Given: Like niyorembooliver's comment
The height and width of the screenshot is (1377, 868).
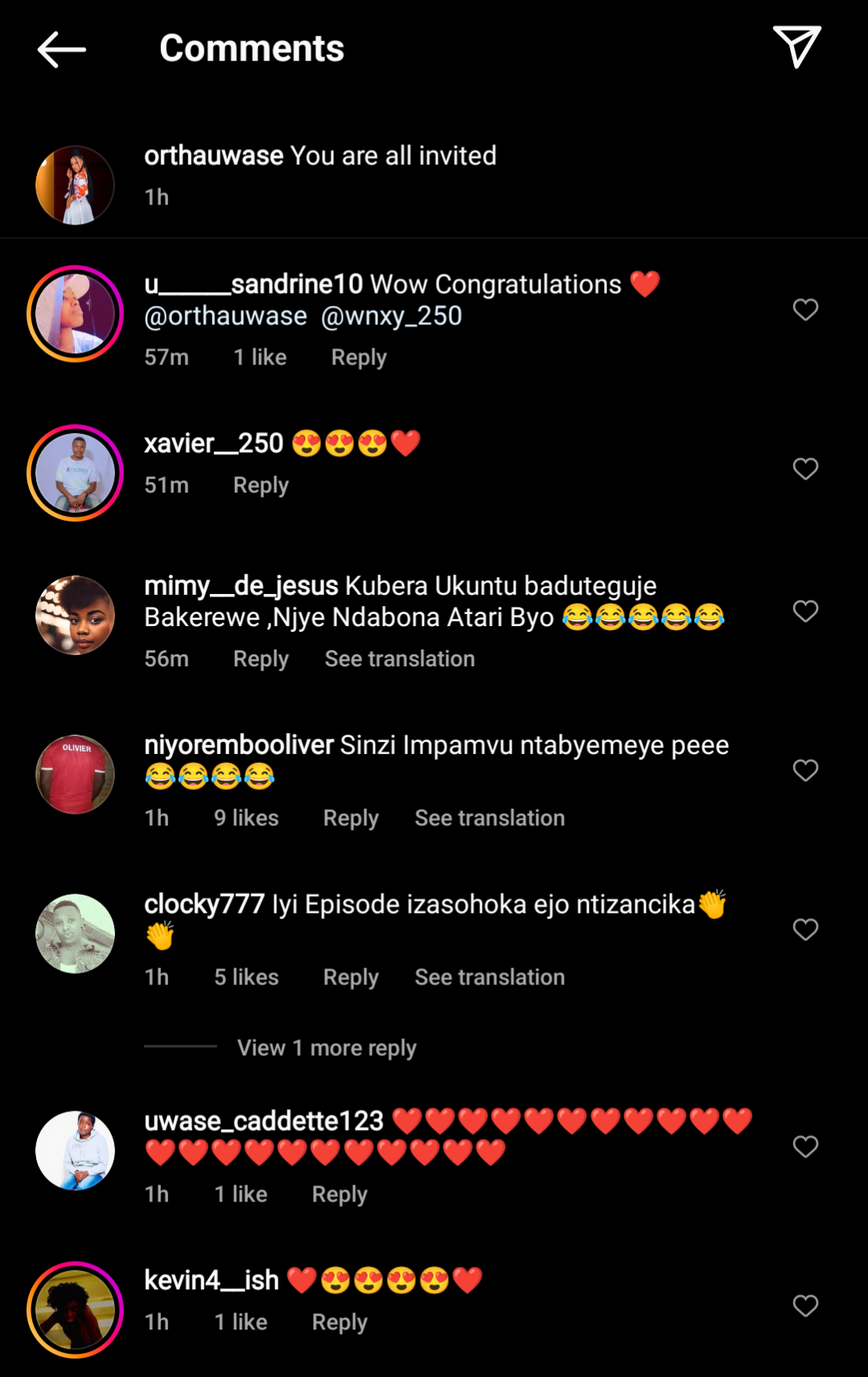Looking at the screenshot, I should tap(805, 771).
